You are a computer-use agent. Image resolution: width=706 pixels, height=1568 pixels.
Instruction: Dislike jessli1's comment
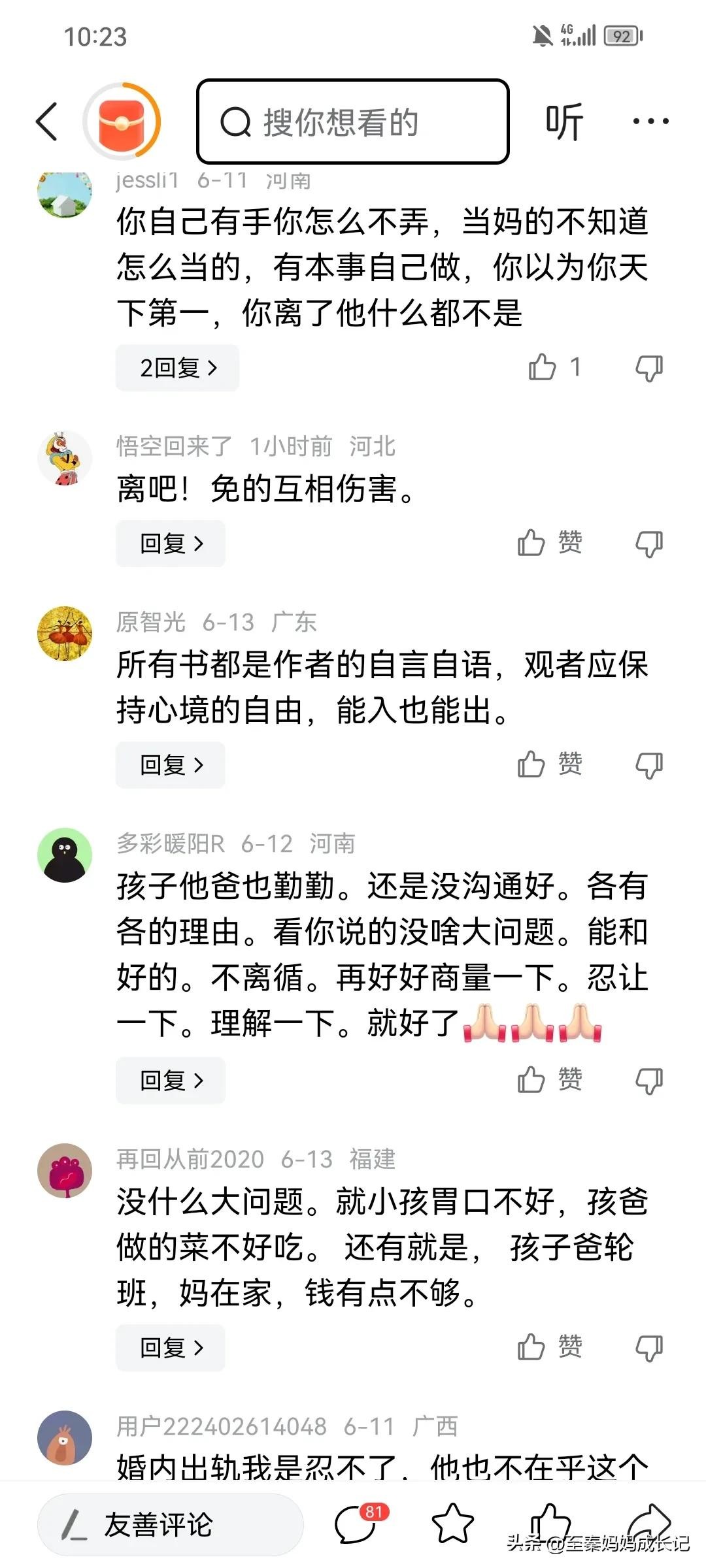tap(649, 368)
